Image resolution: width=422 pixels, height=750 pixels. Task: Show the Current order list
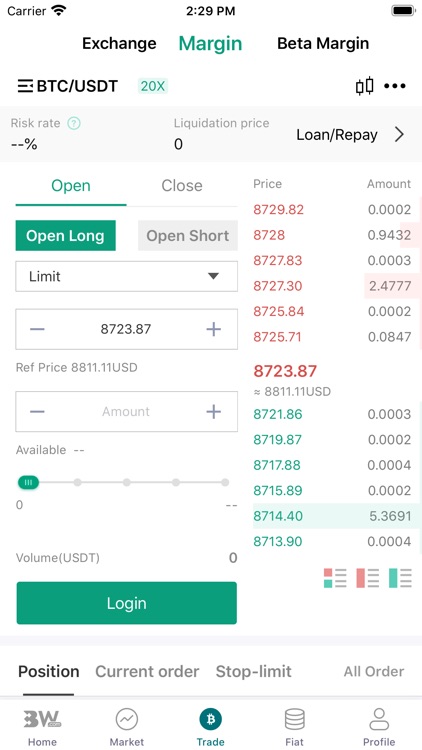[147, 672]
